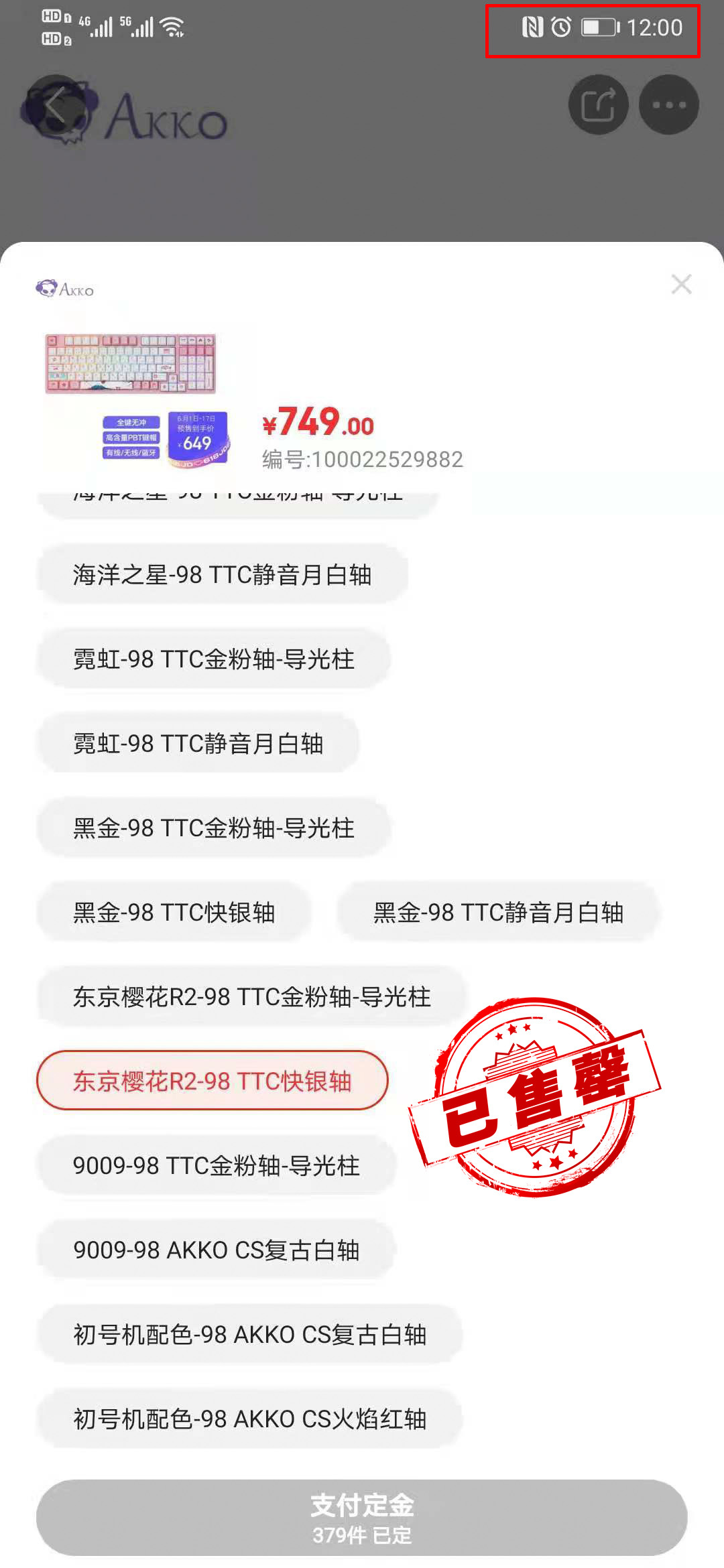Choose 9009-98 TTC金粉轴-导光柱
The width and height of the screenshot is (724, 1568).
[x=216, y=1166]
